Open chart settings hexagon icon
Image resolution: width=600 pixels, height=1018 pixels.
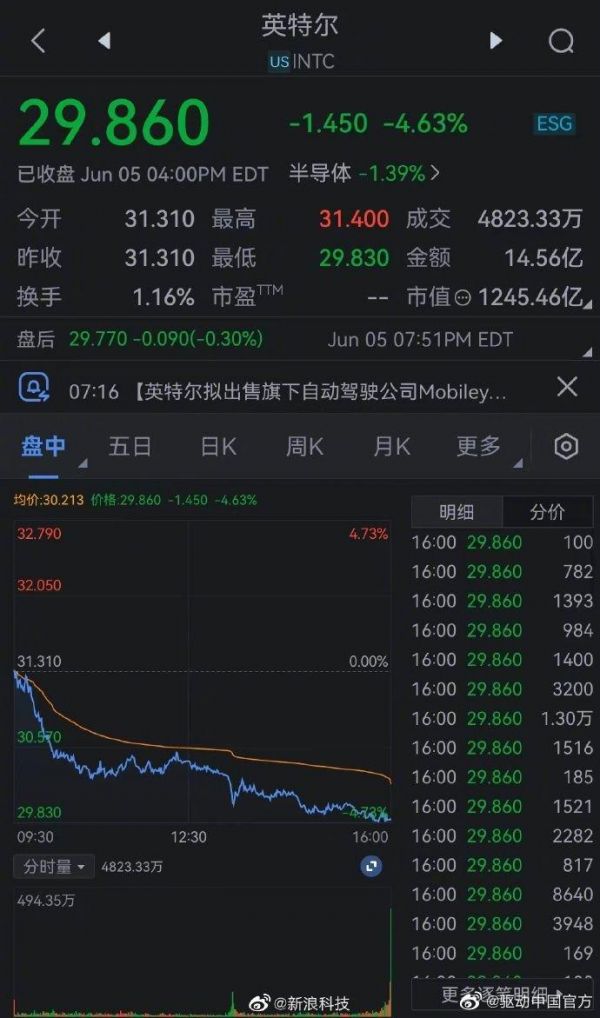tap(566, 447)
